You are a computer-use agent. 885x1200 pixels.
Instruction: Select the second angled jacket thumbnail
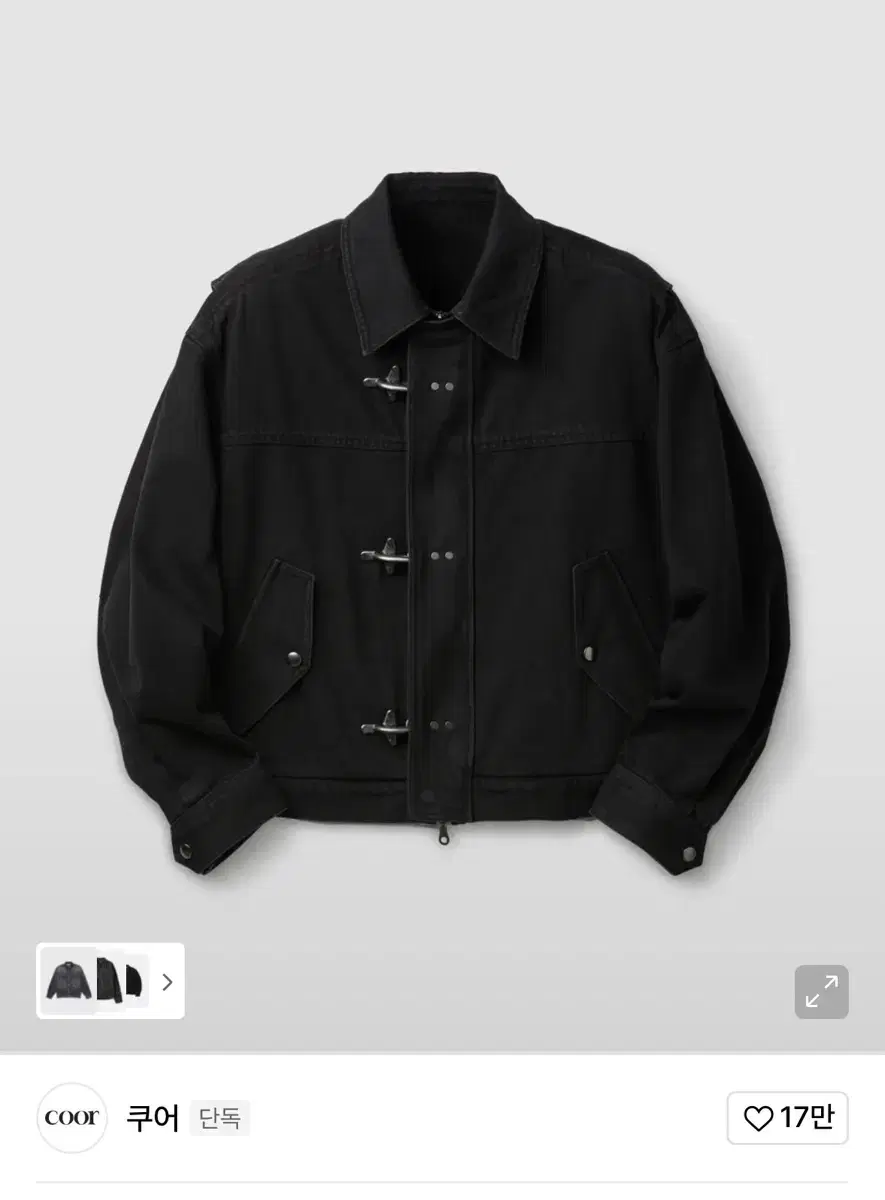110,981
